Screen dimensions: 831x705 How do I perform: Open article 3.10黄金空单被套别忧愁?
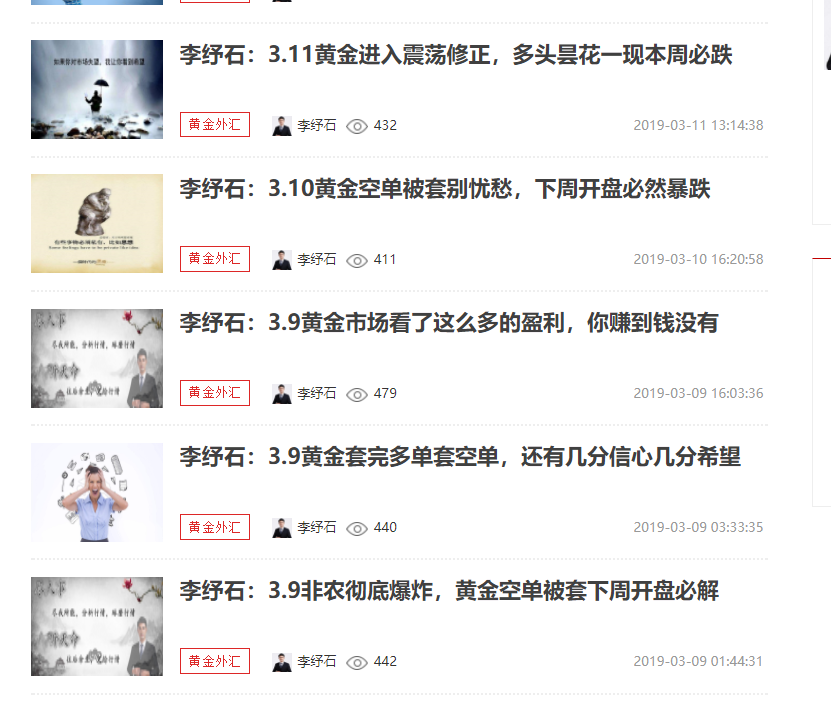445,189
